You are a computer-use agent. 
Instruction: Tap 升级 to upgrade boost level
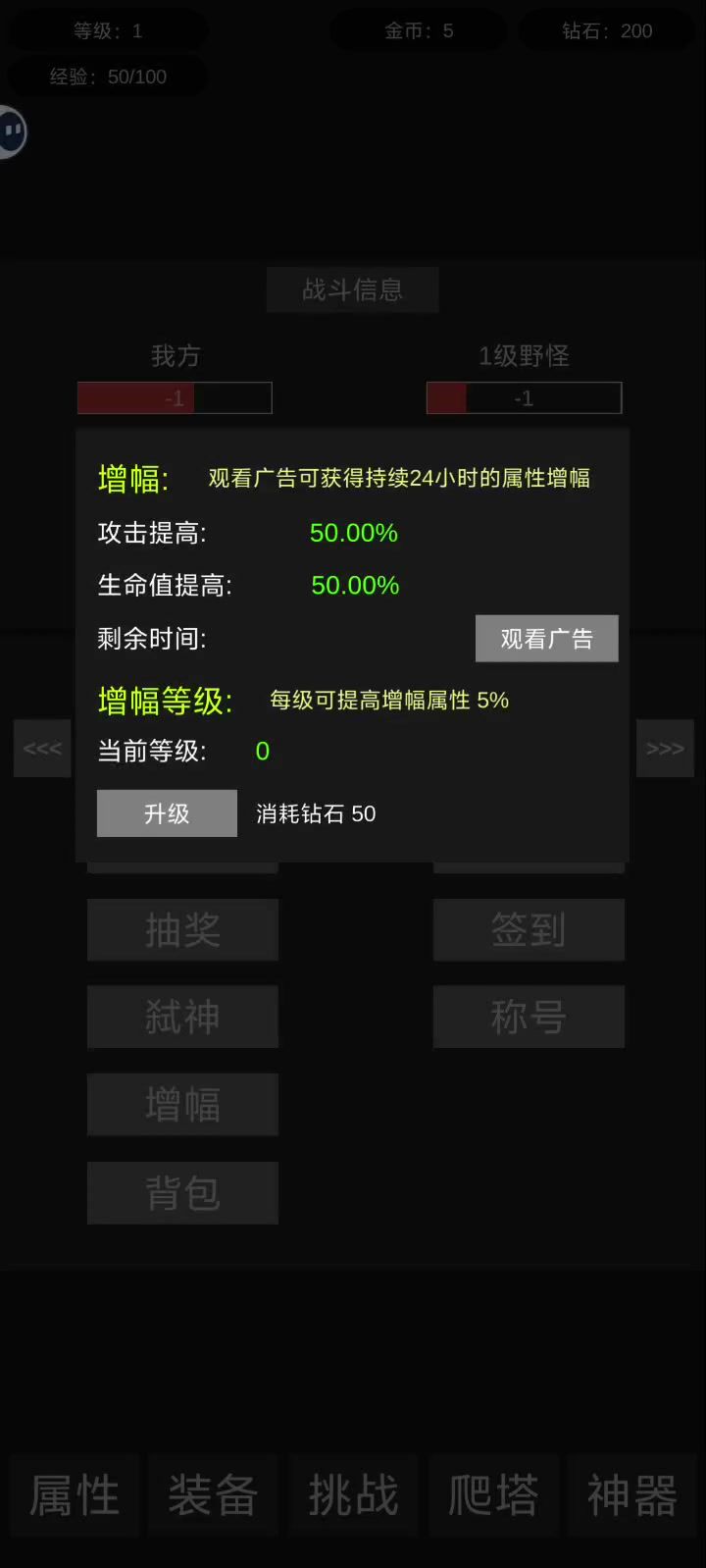pos(167,813)
